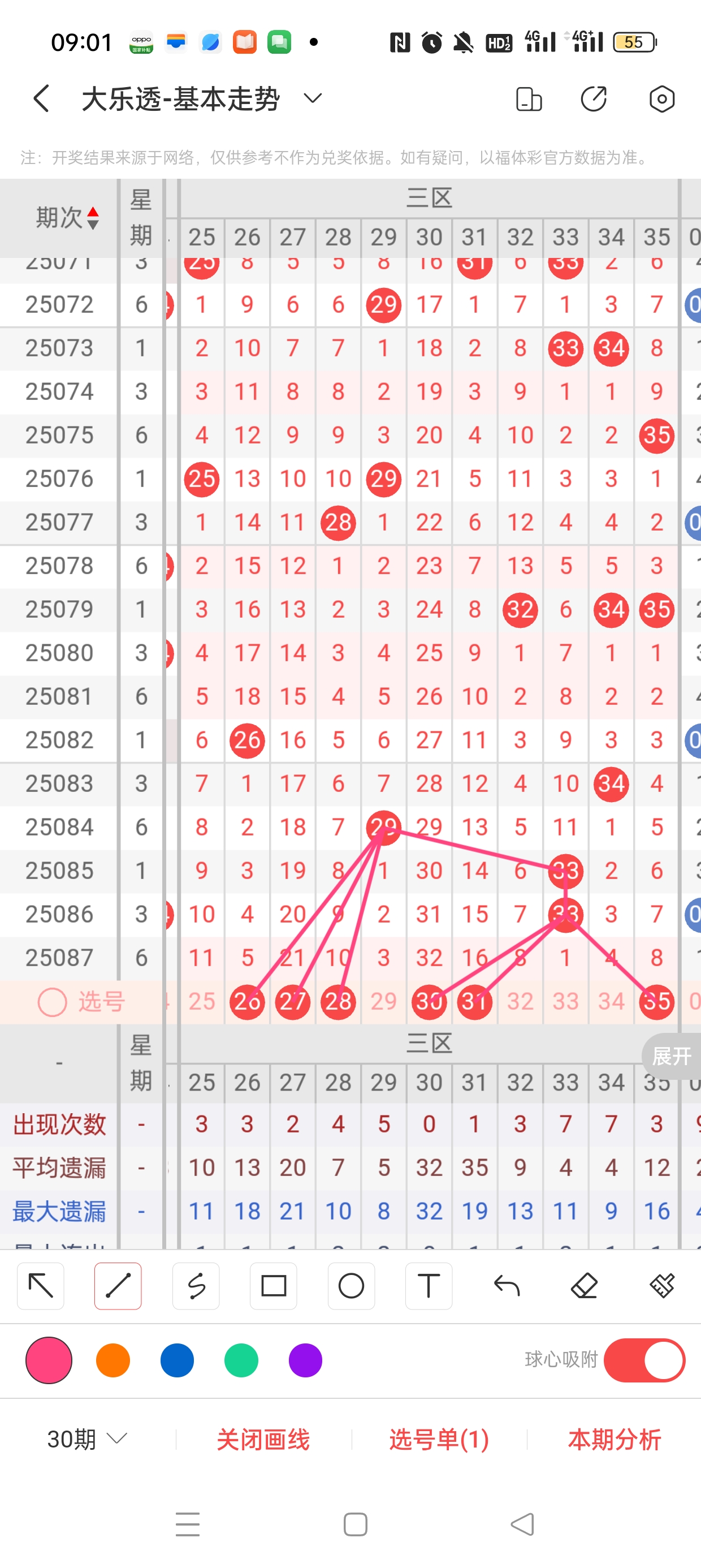
Task: Tap the share icon in header
Action: tap(593, 98)
